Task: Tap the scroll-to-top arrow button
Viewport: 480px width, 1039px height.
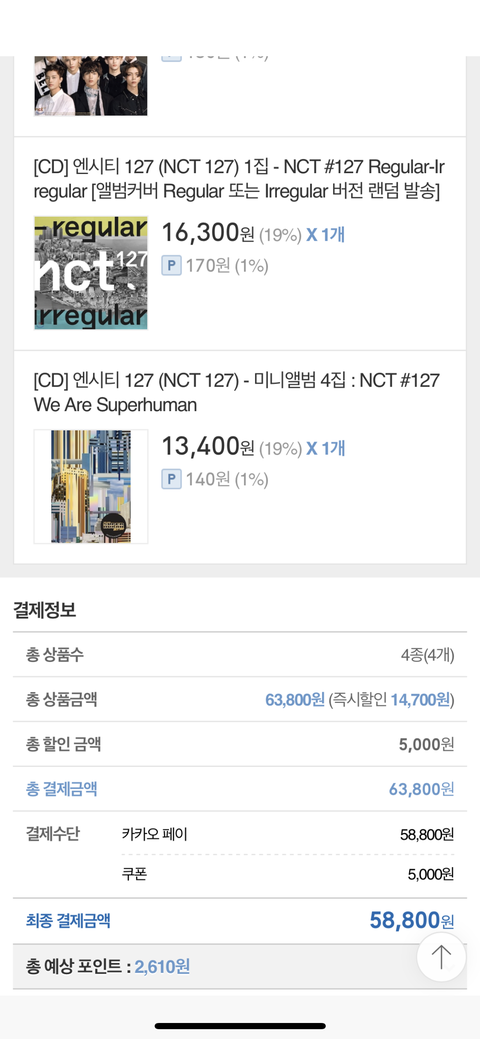Action: pos(441,957)
